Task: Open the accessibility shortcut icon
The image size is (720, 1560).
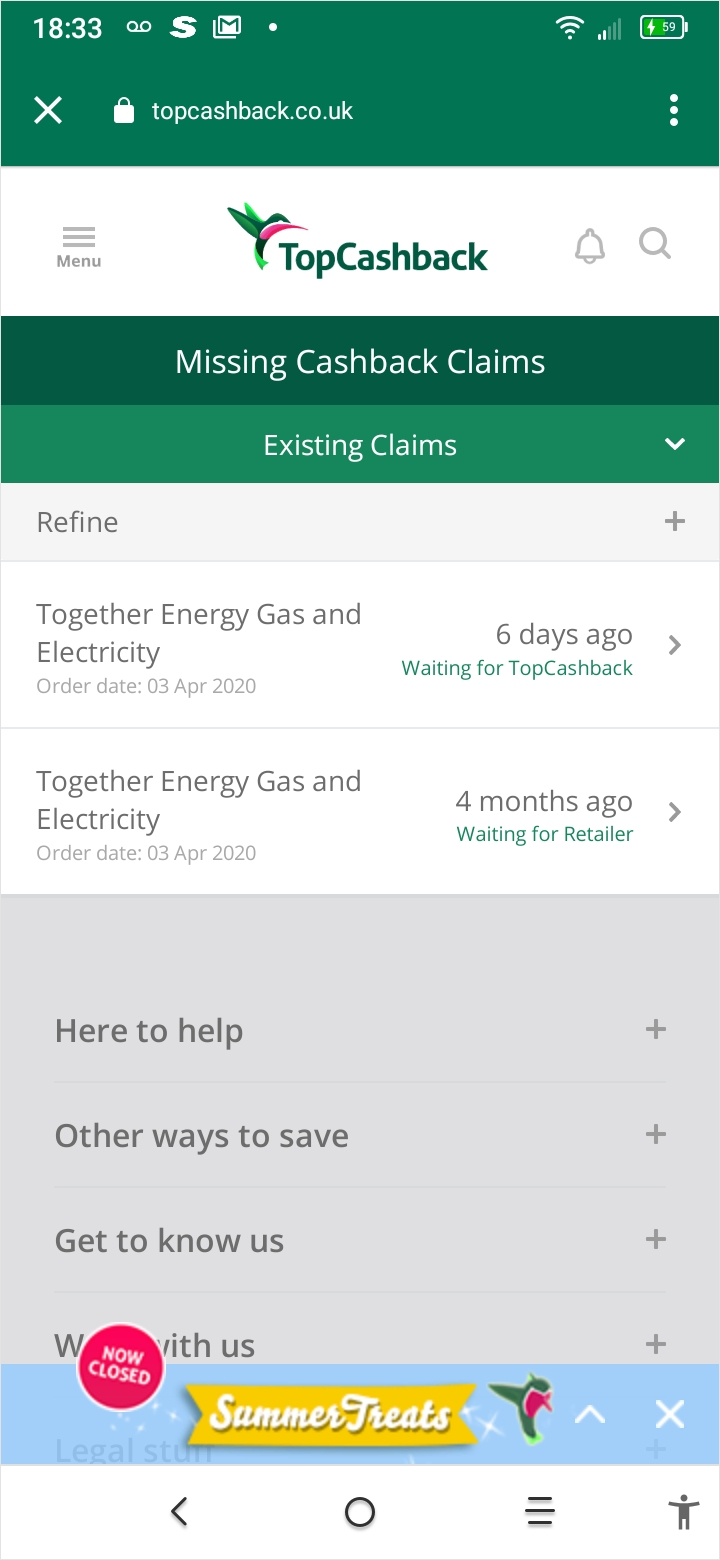Action: click(x=684, y=1511)
